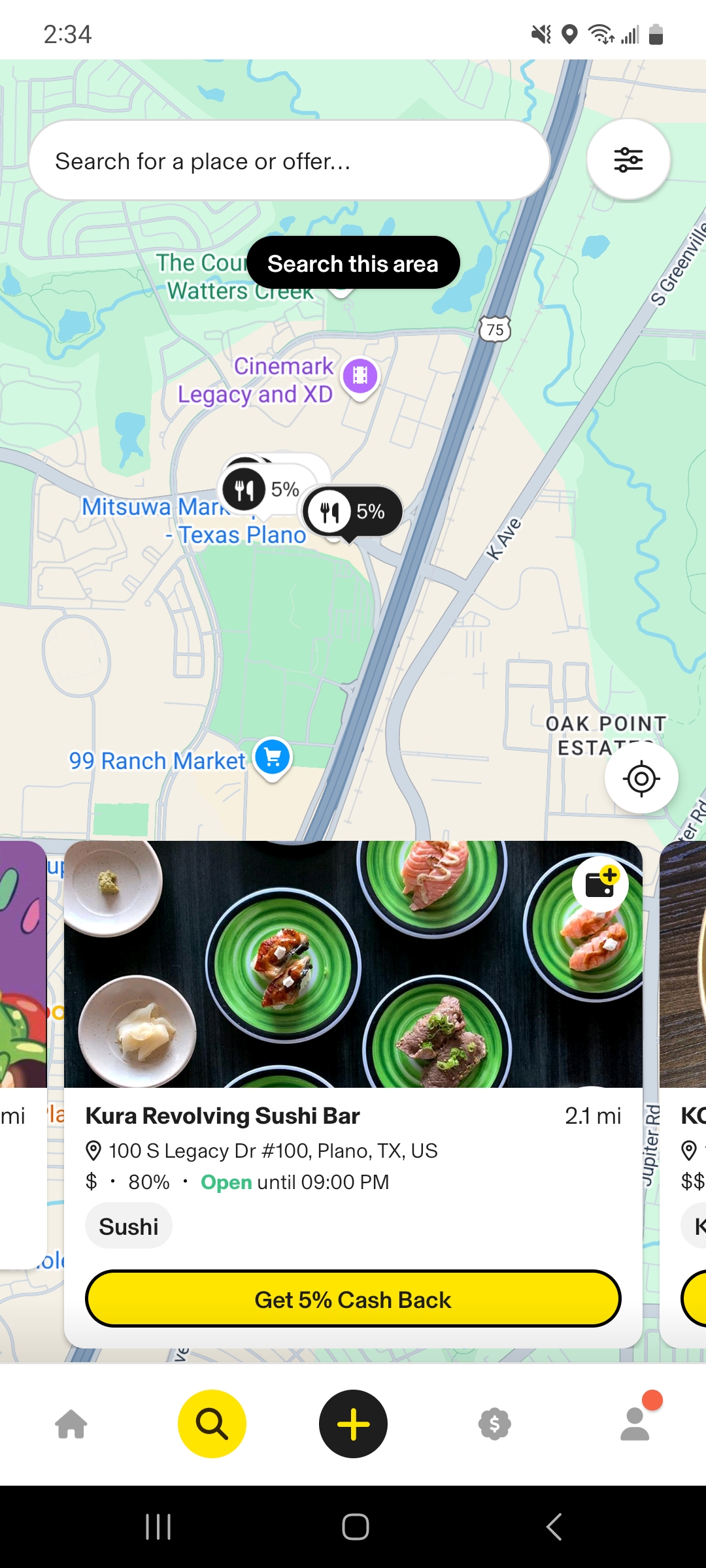Tap the search for a place or offer field

point(288,161)
